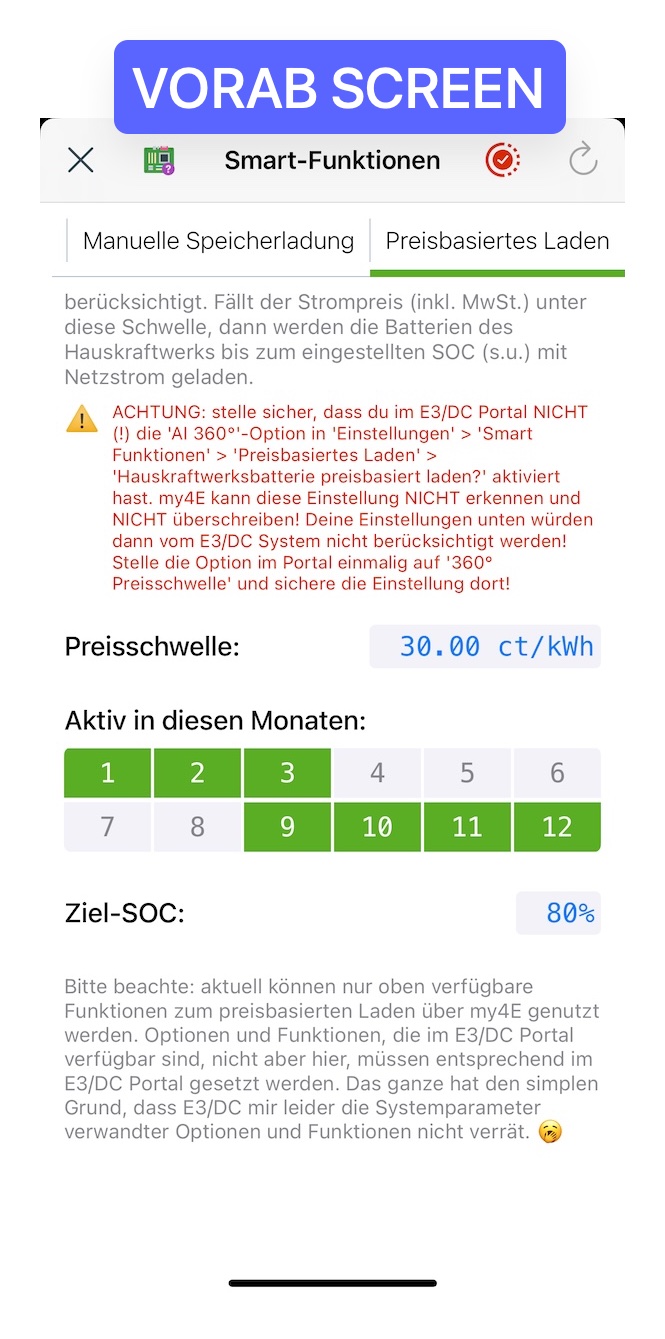Turn off month 12

pyautogui.click(x=557, y=827)
